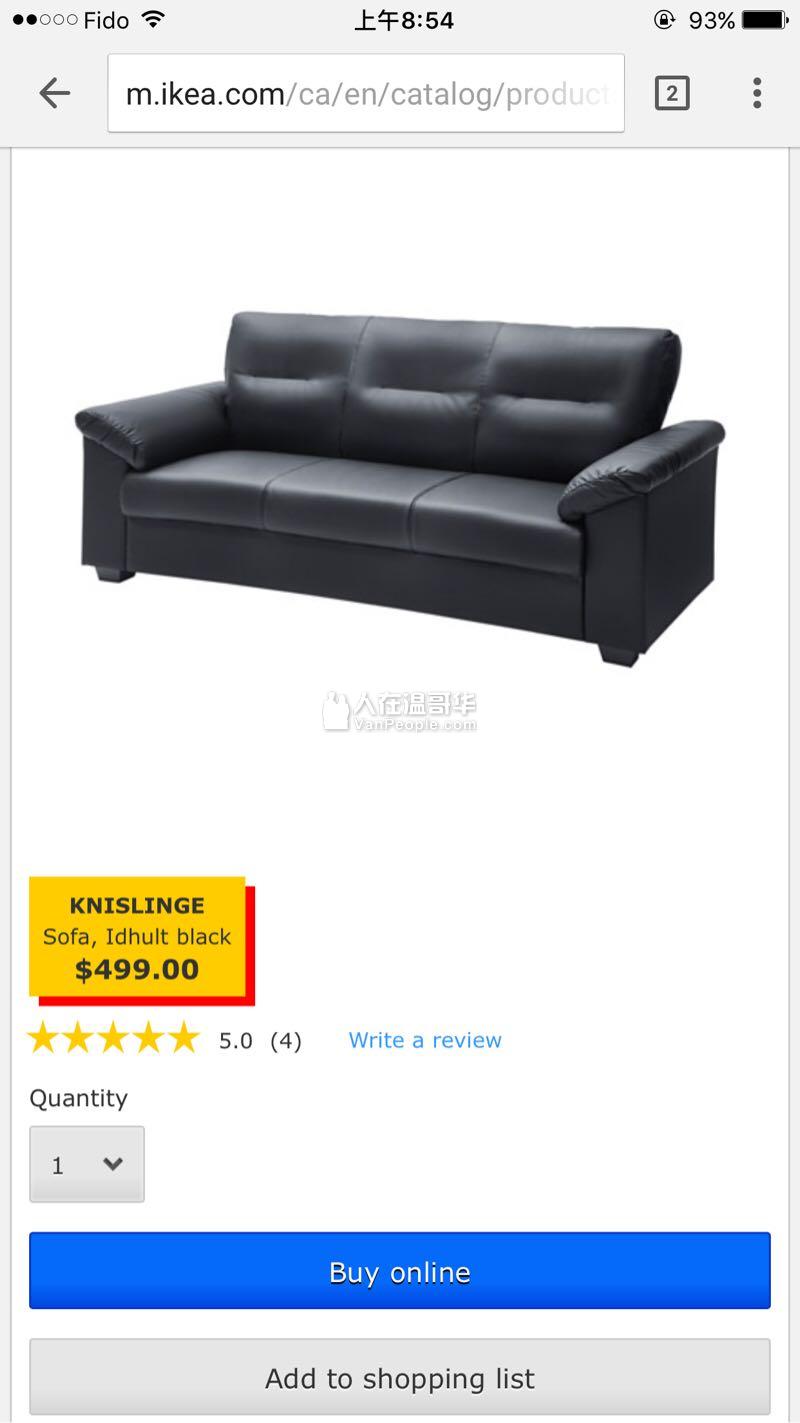Open the KNISLINGE sofa product image
This screenshot has height=1423, width=800.
(400, 488)
